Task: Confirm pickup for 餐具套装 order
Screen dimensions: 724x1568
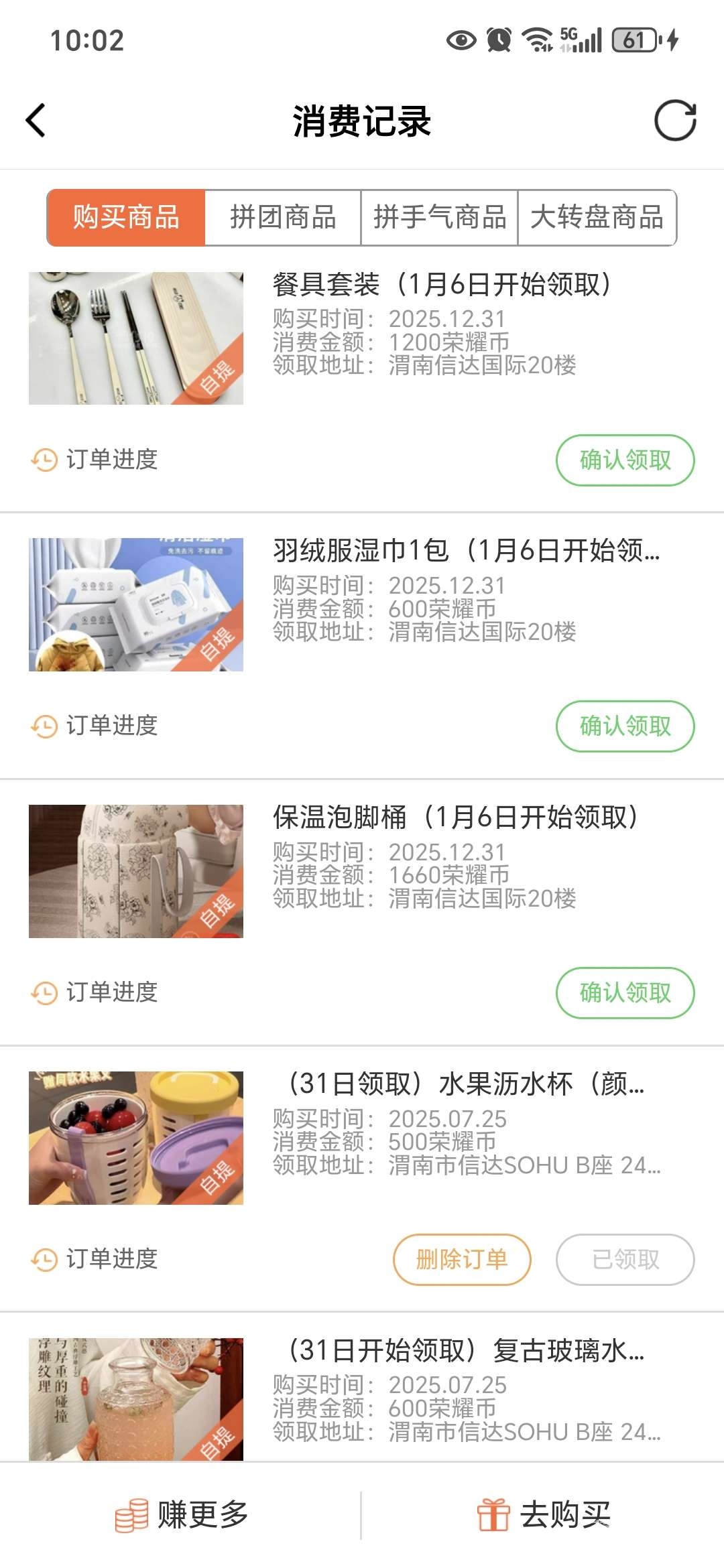Action: click(625, 460)
